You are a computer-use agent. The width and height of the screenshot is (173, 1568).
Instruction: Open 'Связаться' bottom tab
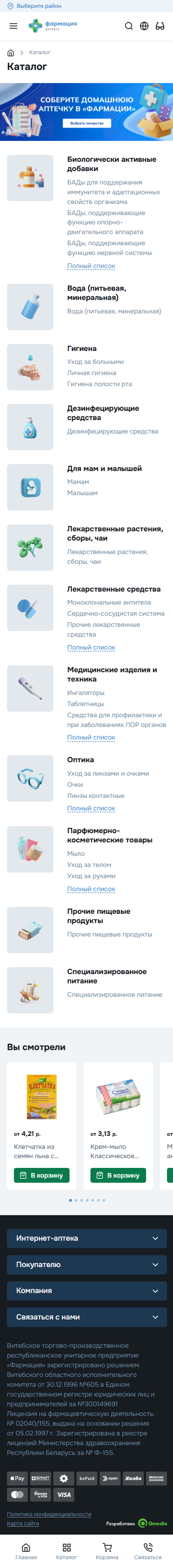(147, 1552)
